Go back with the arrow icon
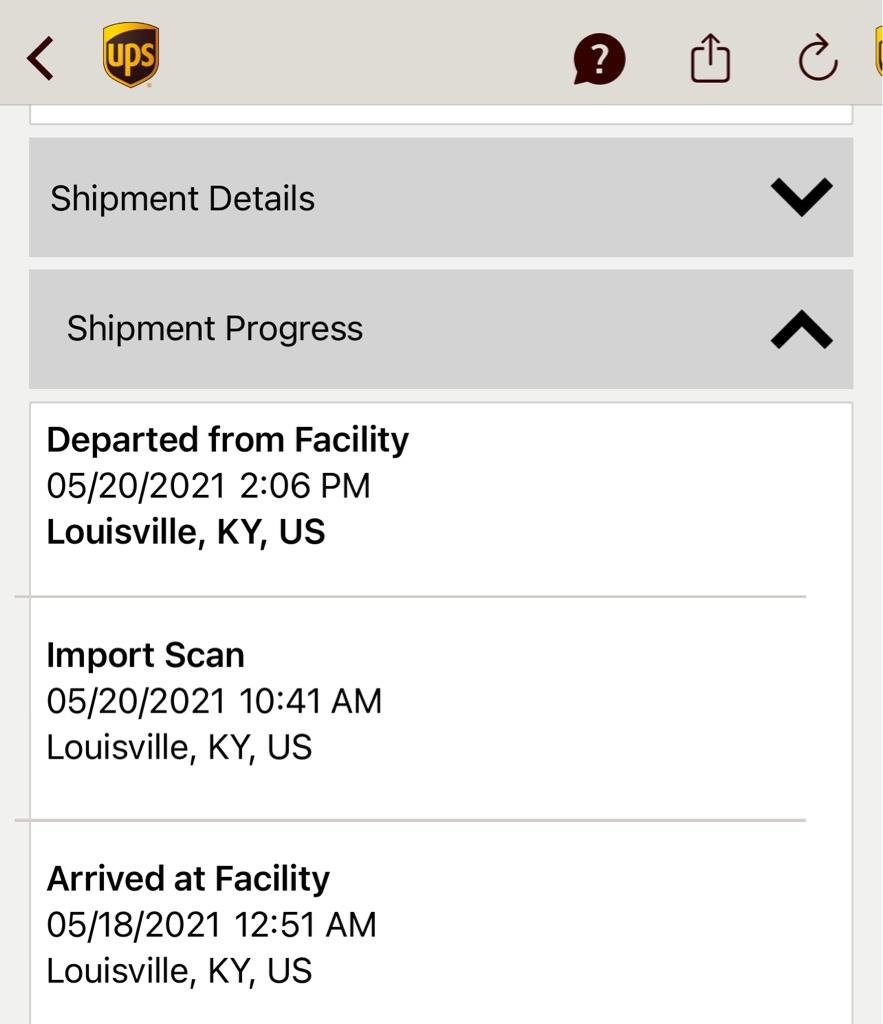Image resolution: width=883 pixels, height=1024 pixels. (x=41, y=58)
